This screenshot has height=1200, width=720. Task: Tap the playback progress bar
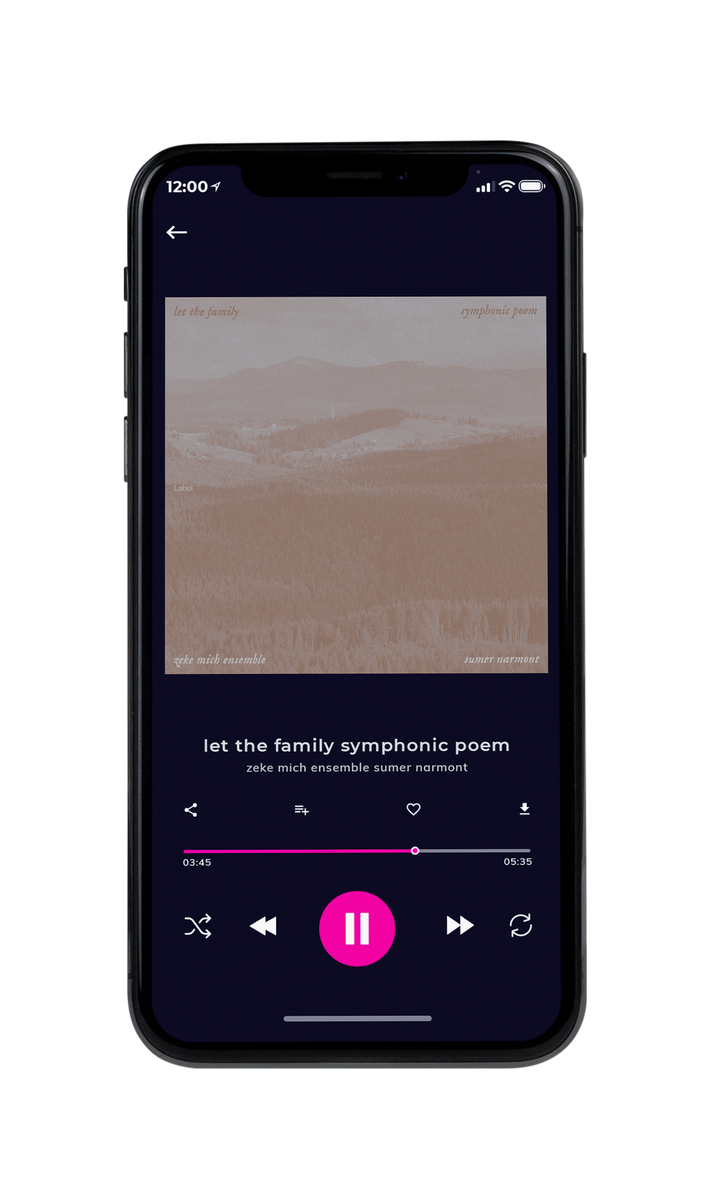tap(357, 851)
